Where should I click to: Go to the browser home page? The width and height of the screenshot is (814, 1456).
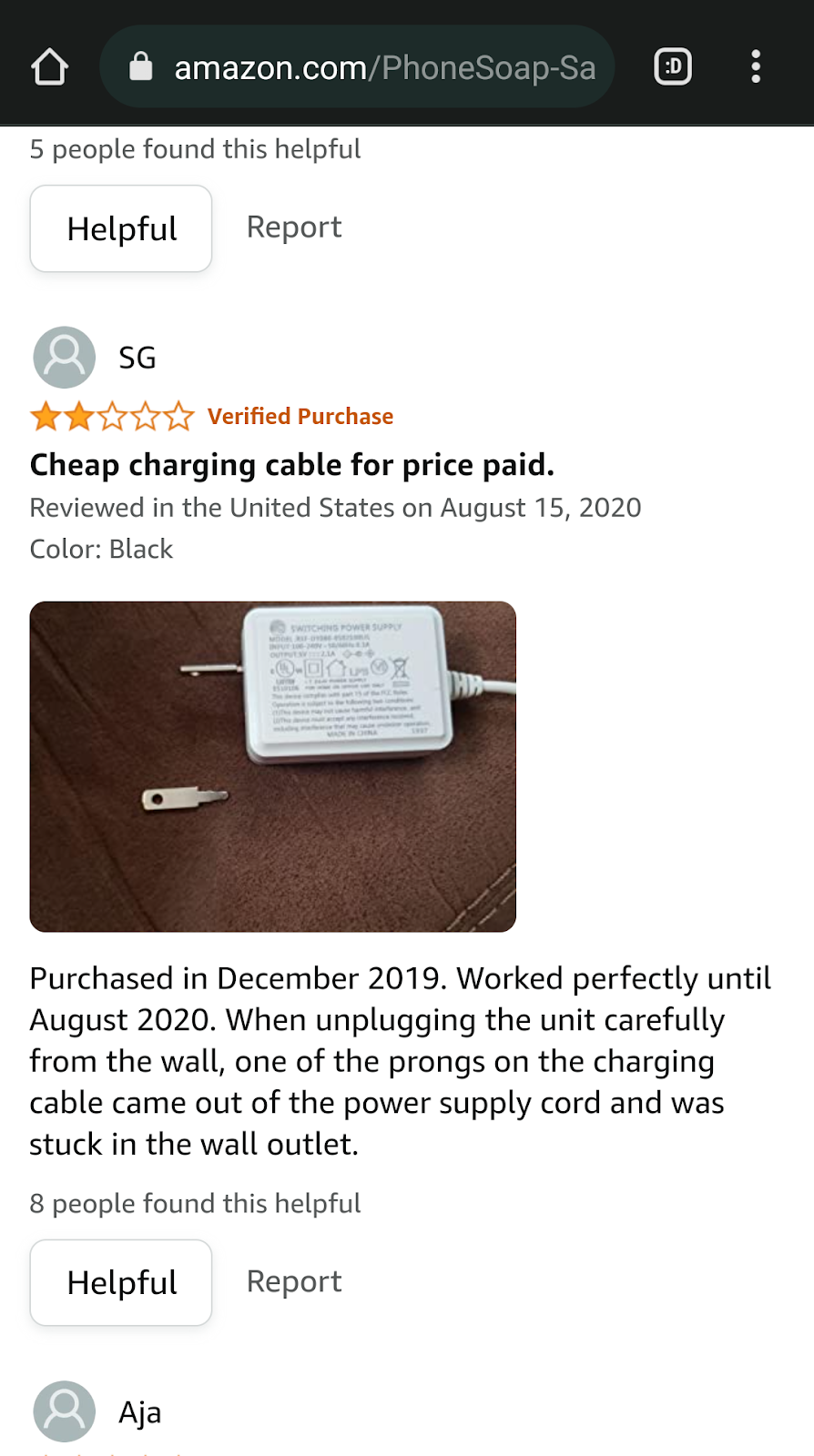pos(50,66)
